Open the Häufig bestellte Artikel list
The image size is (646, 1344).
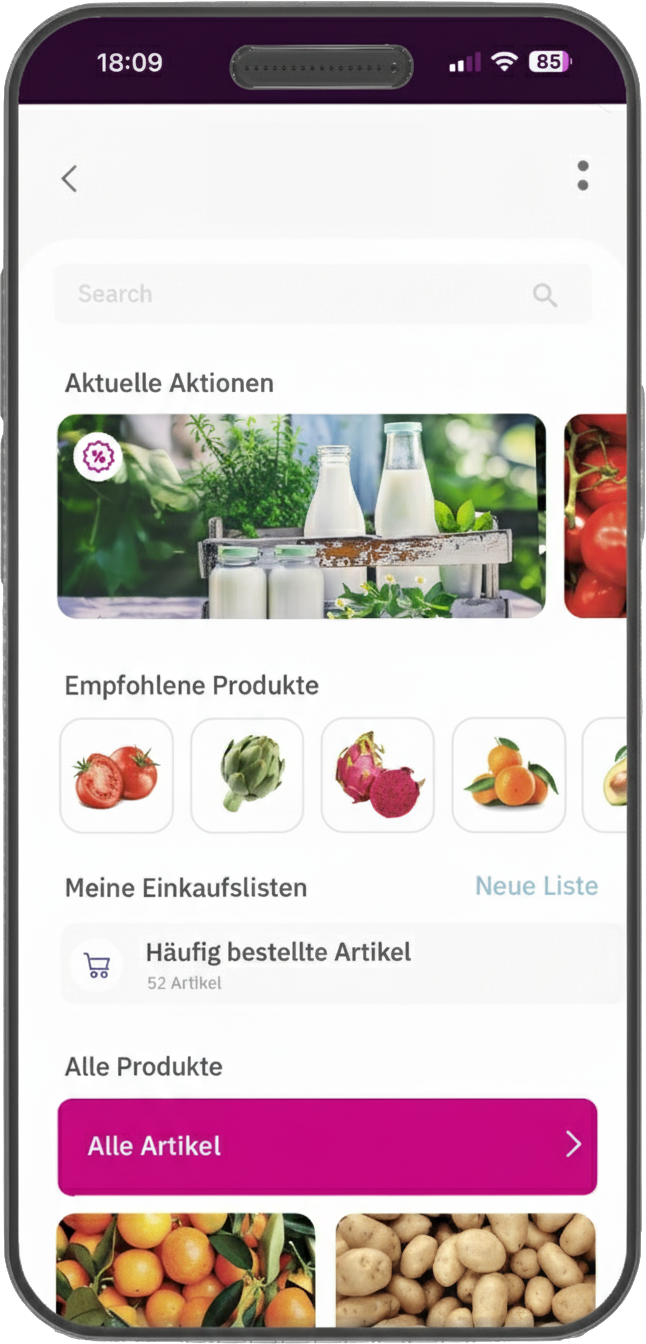coord(340,964)
